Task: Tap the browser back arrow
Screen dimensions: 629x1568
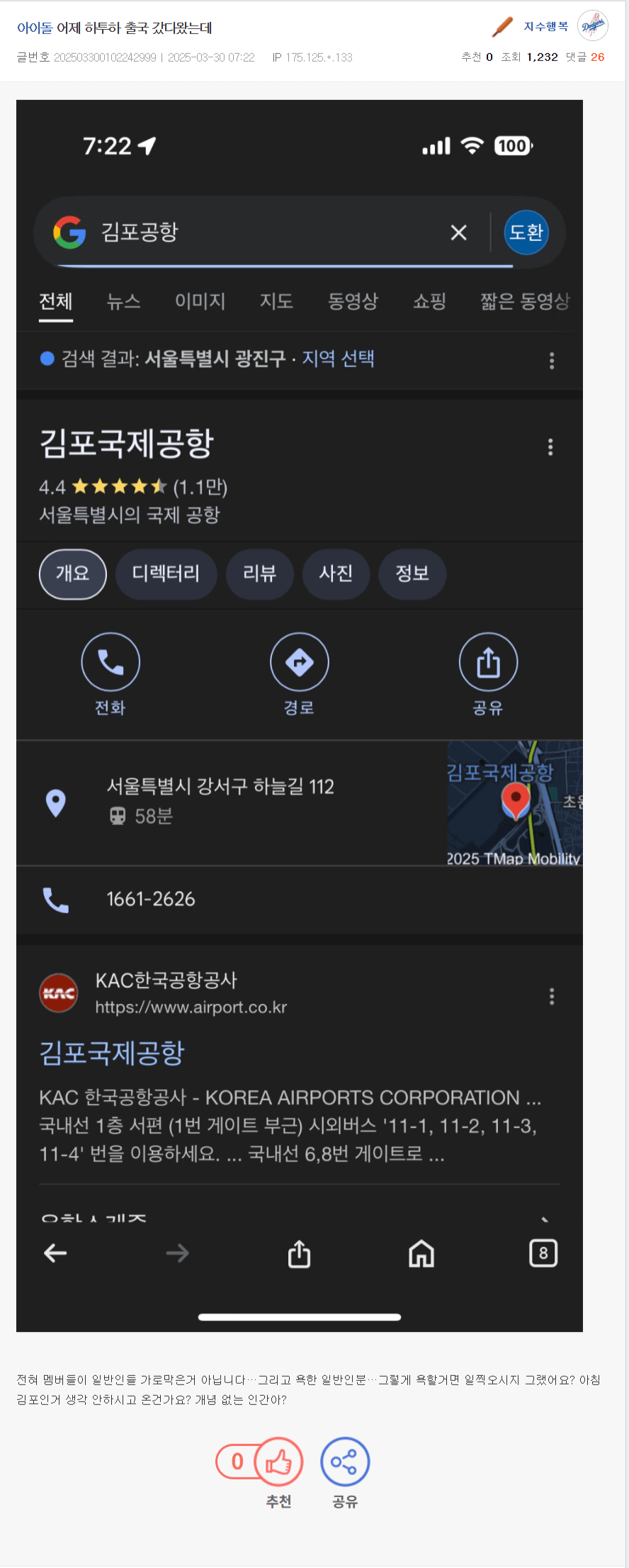Action: (55, 1253)
